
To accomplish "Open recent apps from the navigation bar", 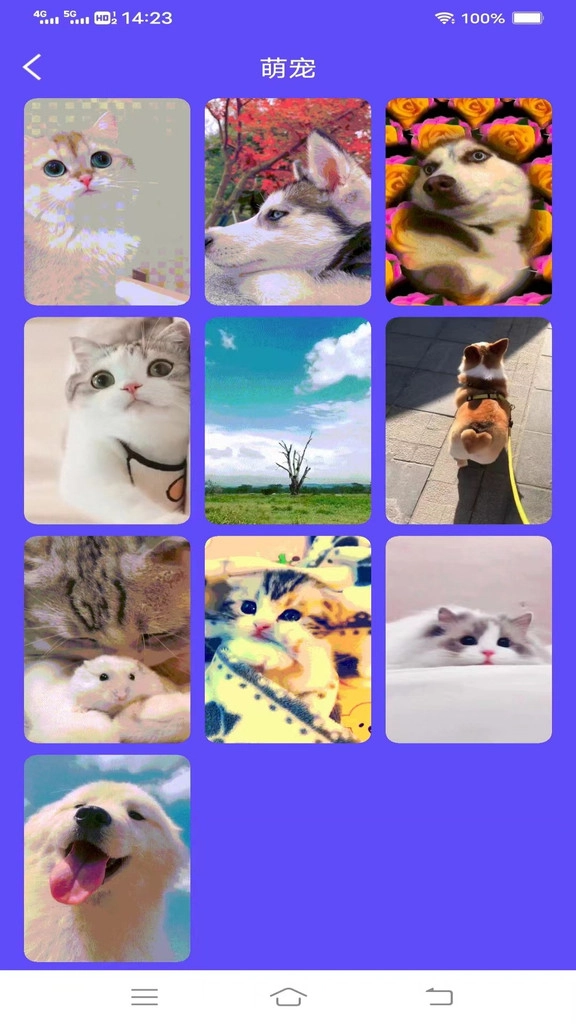I will (x=144, y=997).
